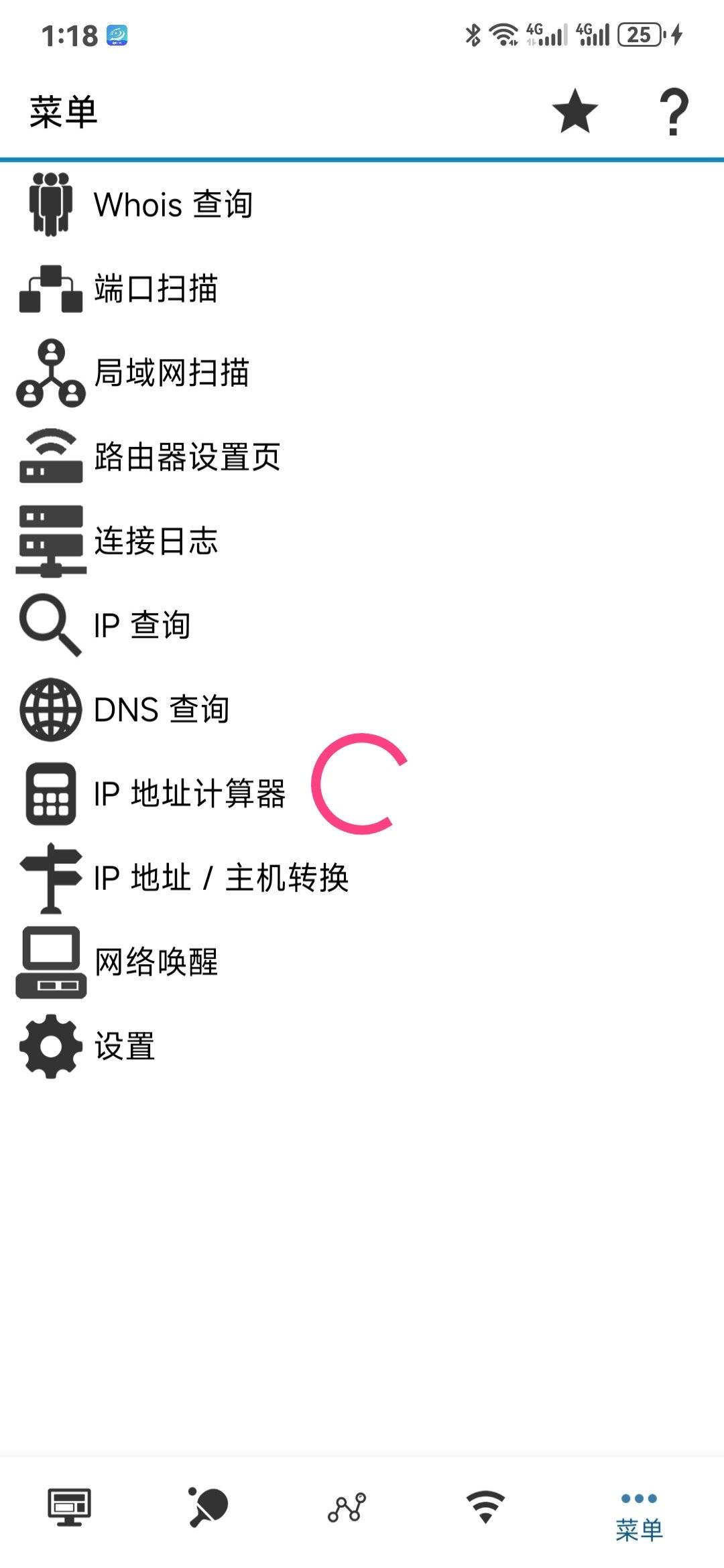Switch to the Wi-Fi tab

pyautogui.click(x=486, y=1508)
